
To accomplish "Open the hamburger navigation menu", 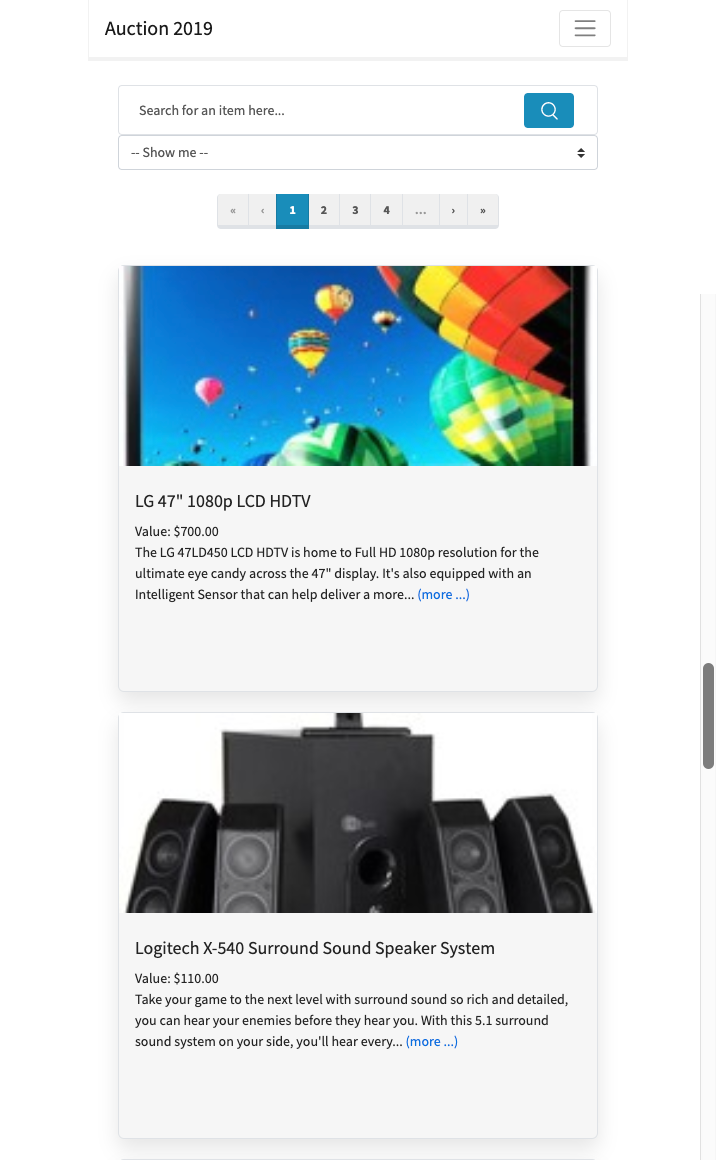I will tap(584, 28).
